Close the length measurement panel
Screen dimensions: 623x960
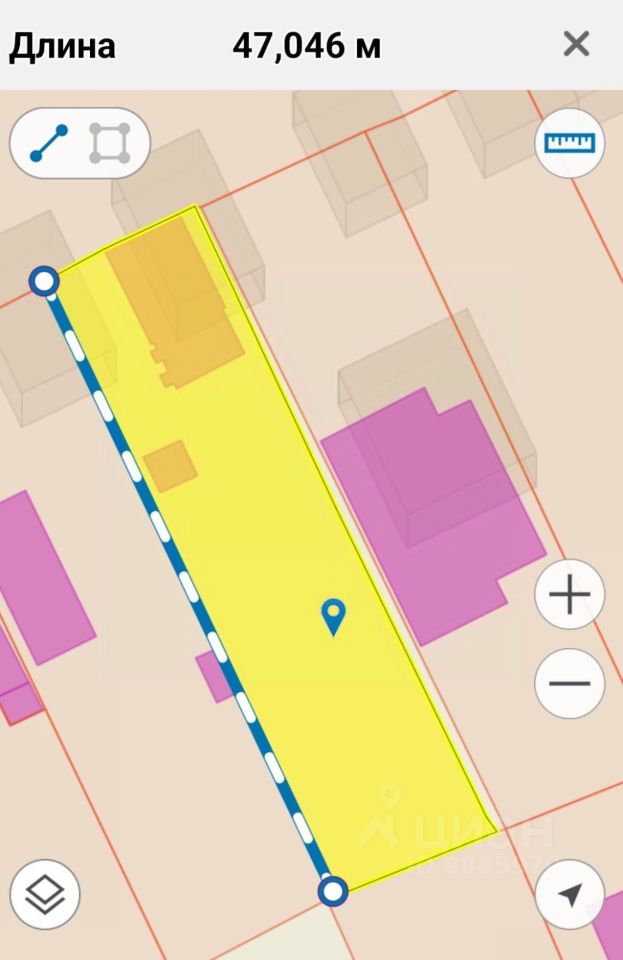(x=576, y=44)
